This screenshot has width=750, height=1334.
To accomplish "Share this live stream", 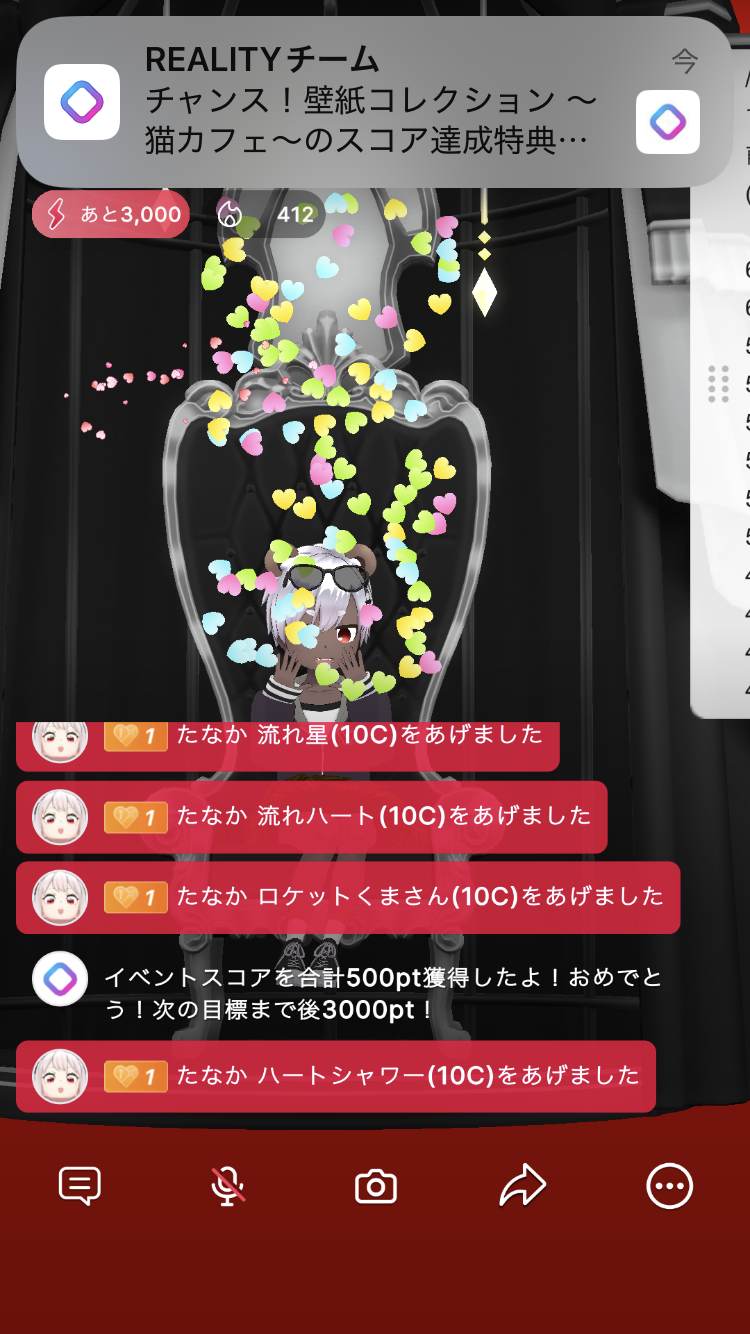I will coord(522,1186).
